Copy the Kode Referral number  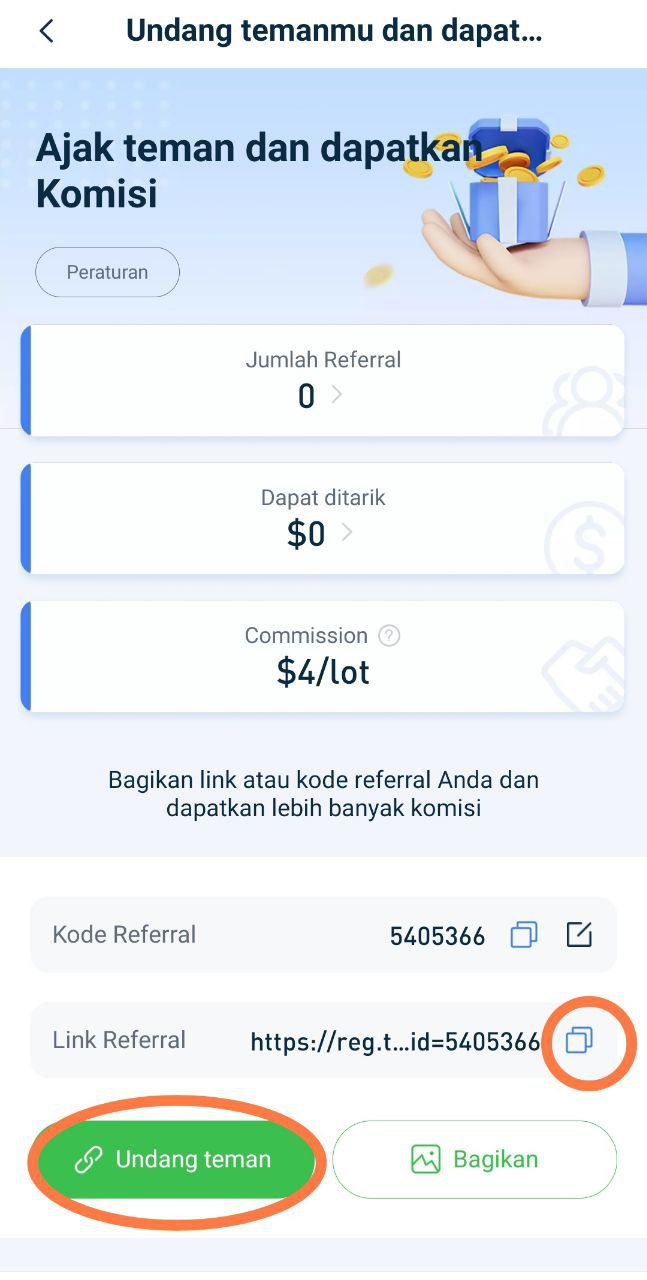tap(524, 935)
